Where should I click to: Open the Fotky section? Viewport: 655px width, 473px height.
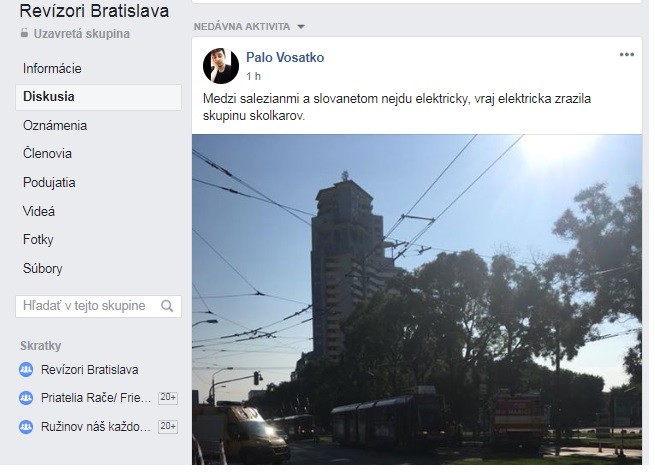pyautogui.click(x=39, y=240)
